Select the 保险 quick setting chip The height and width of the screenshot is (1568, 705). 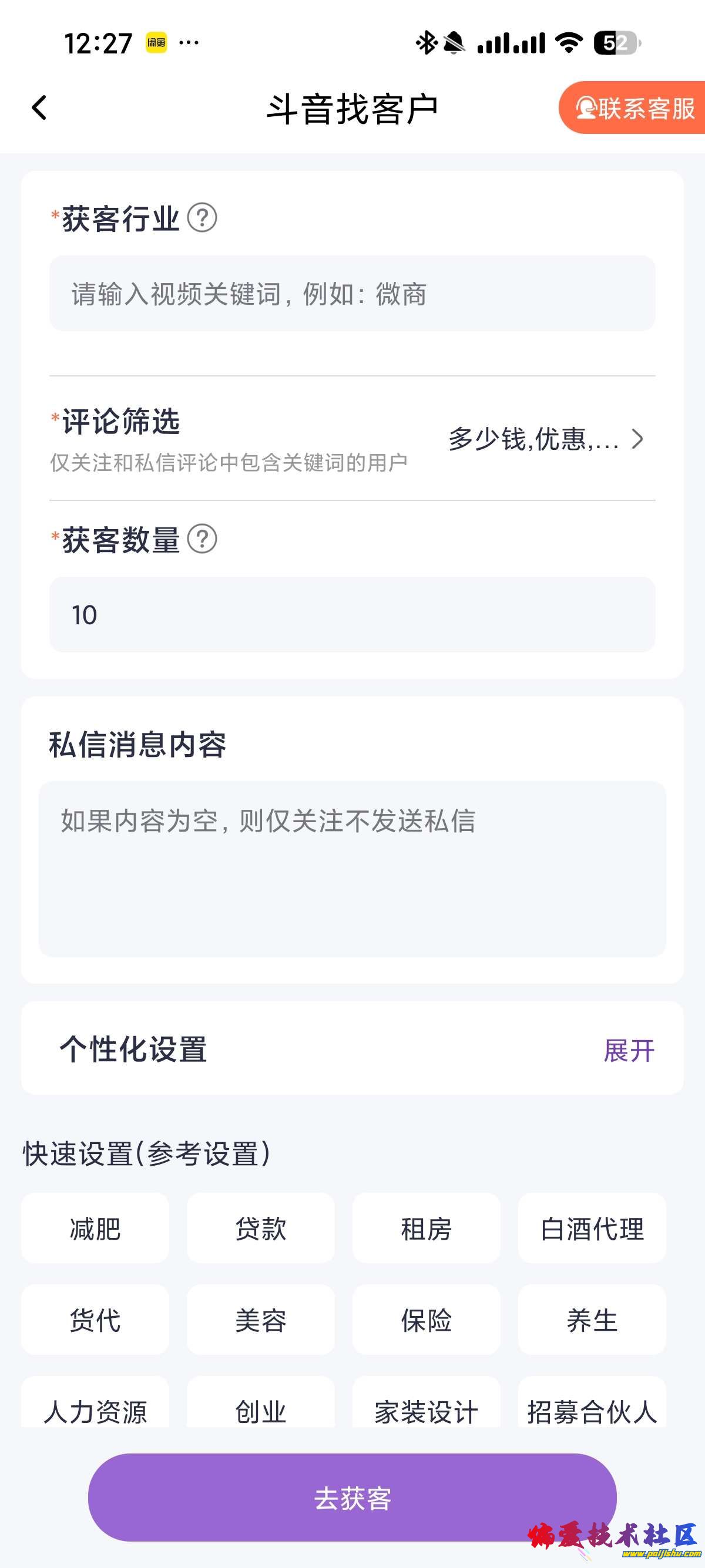click(426, 1320)
